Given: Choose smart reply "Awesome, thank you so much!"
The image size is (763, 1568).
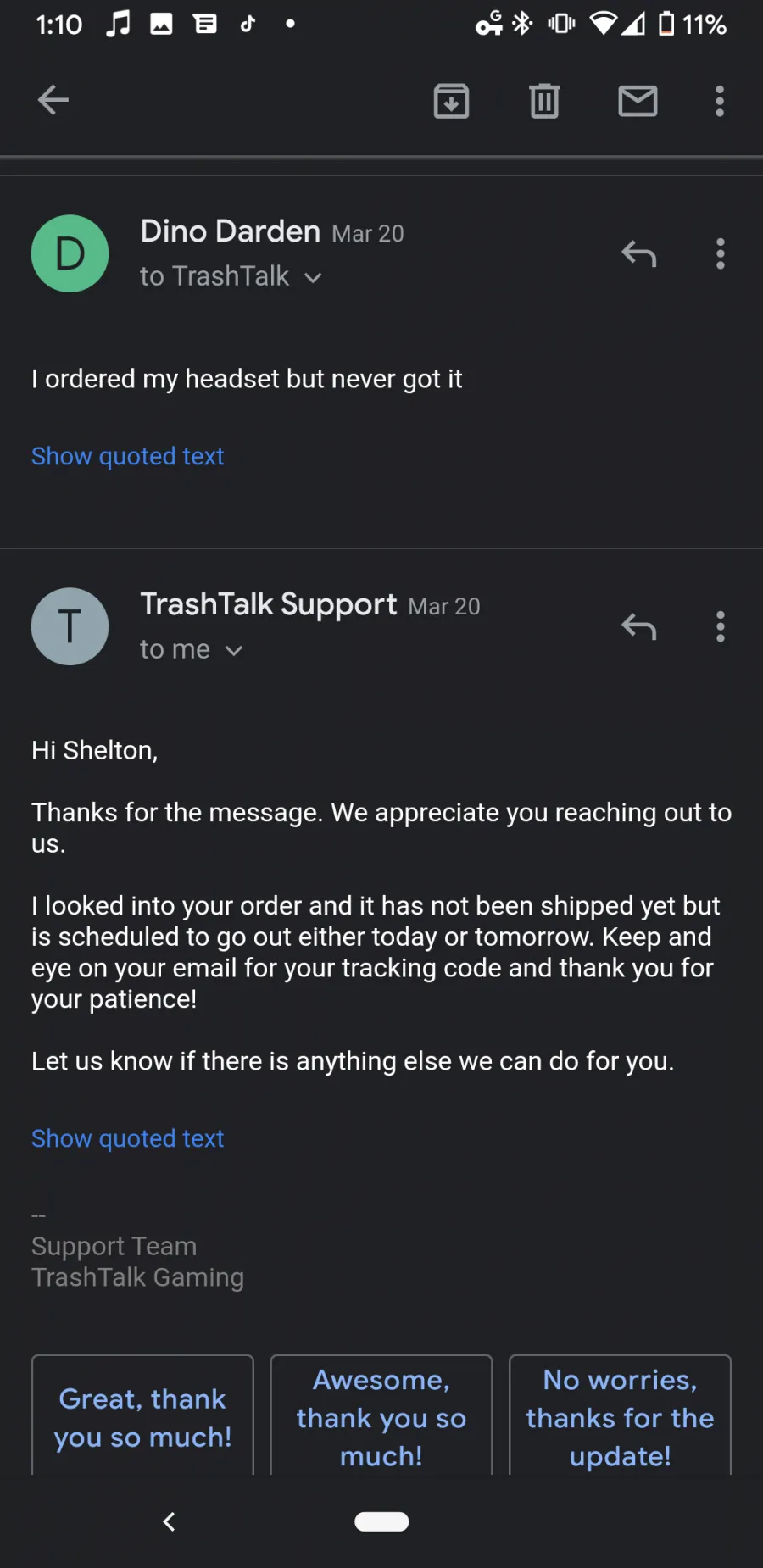Looking at the screenshot, I should 381,1415.
